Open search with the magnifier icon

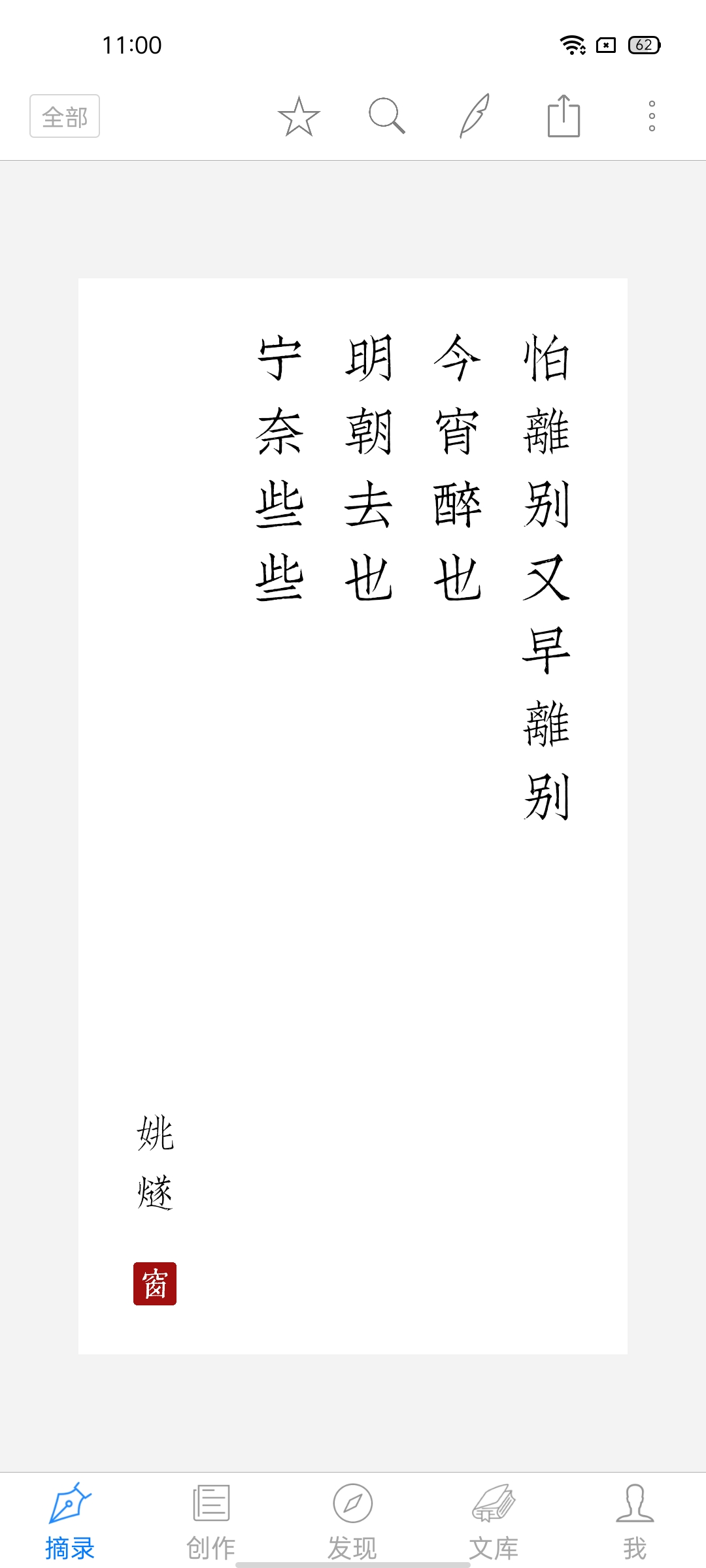coord(387,116)
